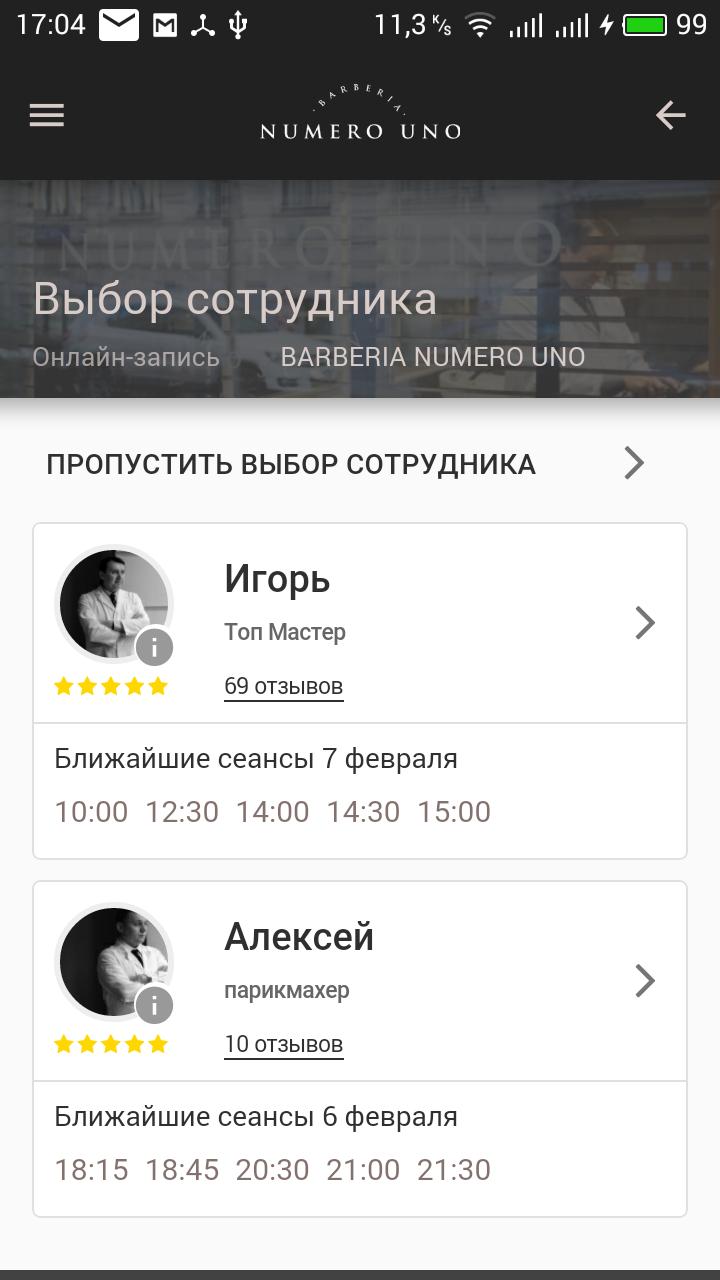The width and height of the screenshot is (720, 1280).
Task: Select the 21:00 session with Алексей
Action: (x=363, y=1170)
